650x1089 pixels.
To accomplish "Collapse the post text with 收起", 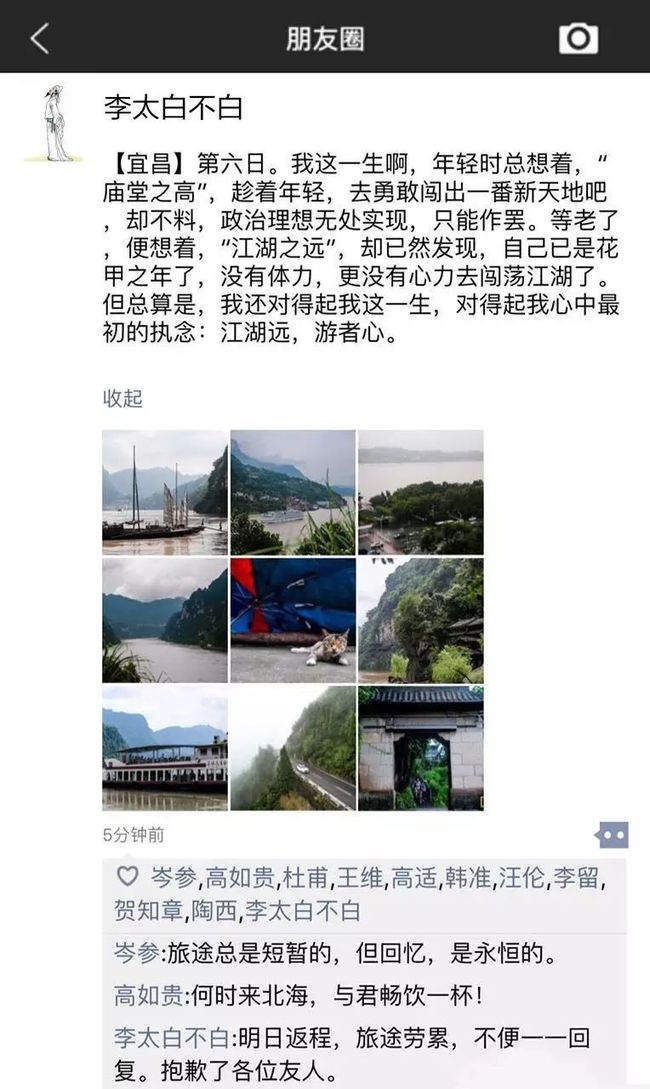I will (122, 398).
